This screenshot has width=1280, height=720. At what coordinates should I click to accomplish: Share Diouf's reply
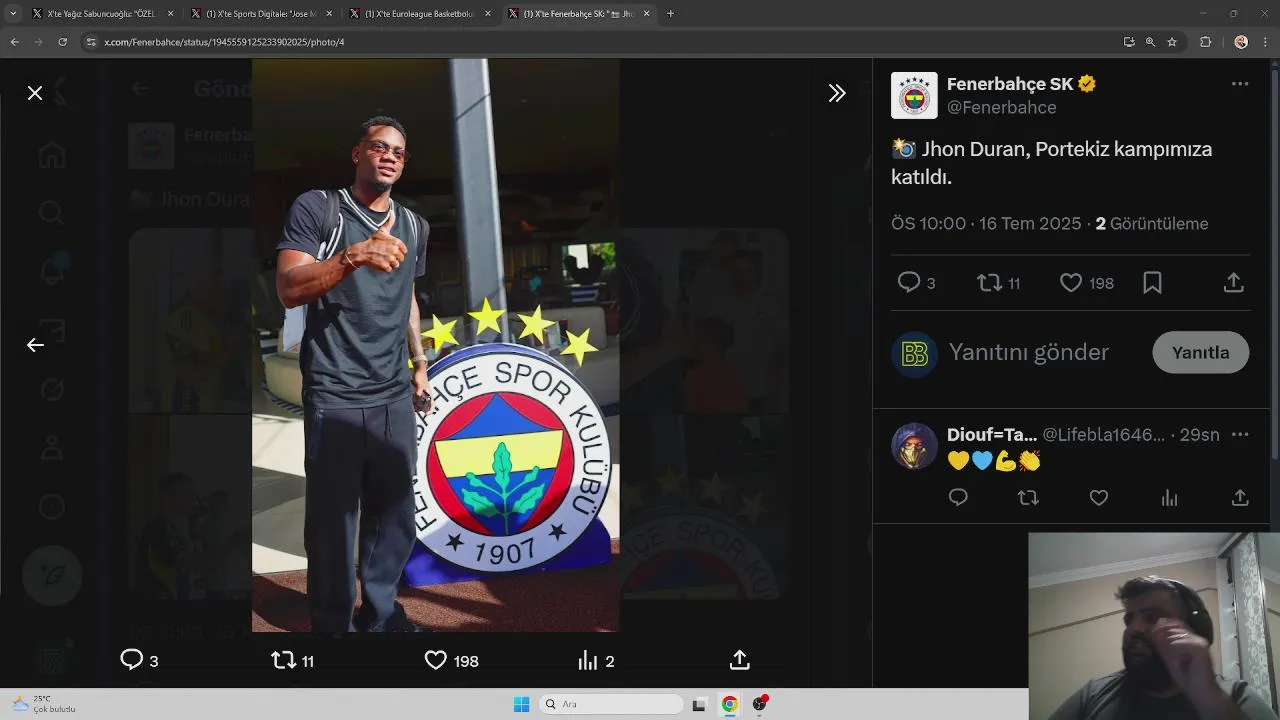pyautogui.click(x=1240, y=498)
